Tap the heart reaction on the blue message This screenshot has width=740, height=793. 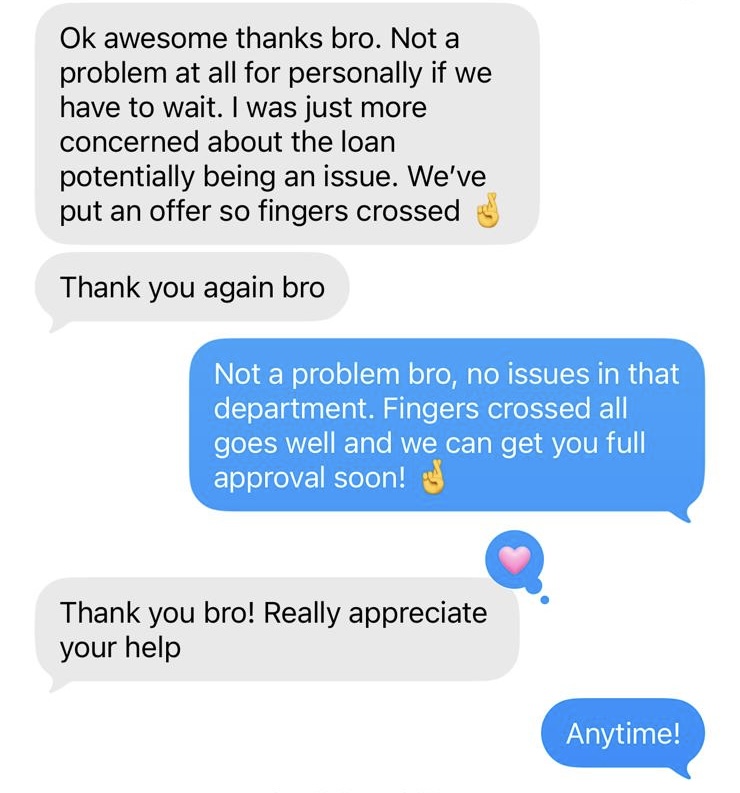(513, 560)
